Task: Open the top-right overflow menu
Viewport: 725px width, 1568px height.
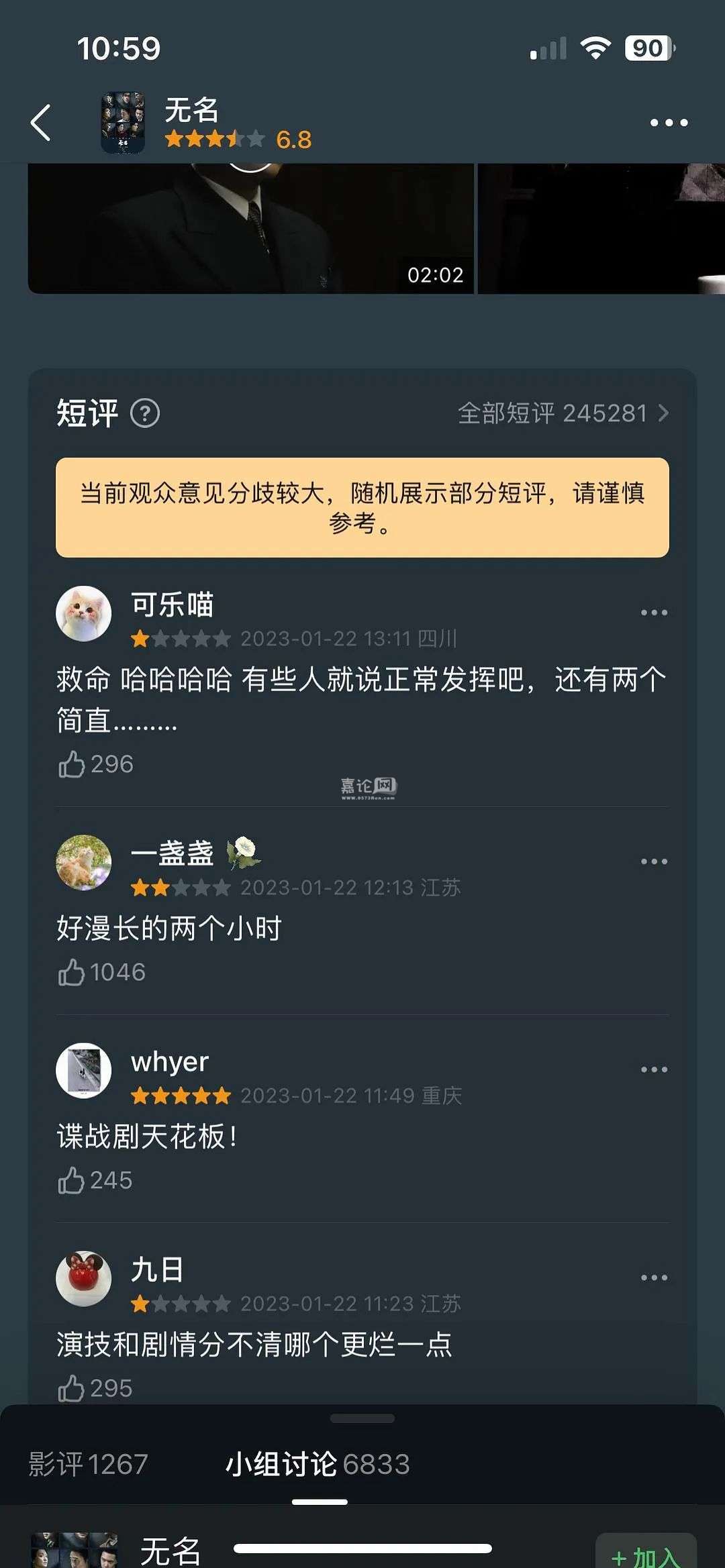Action: 669,123
